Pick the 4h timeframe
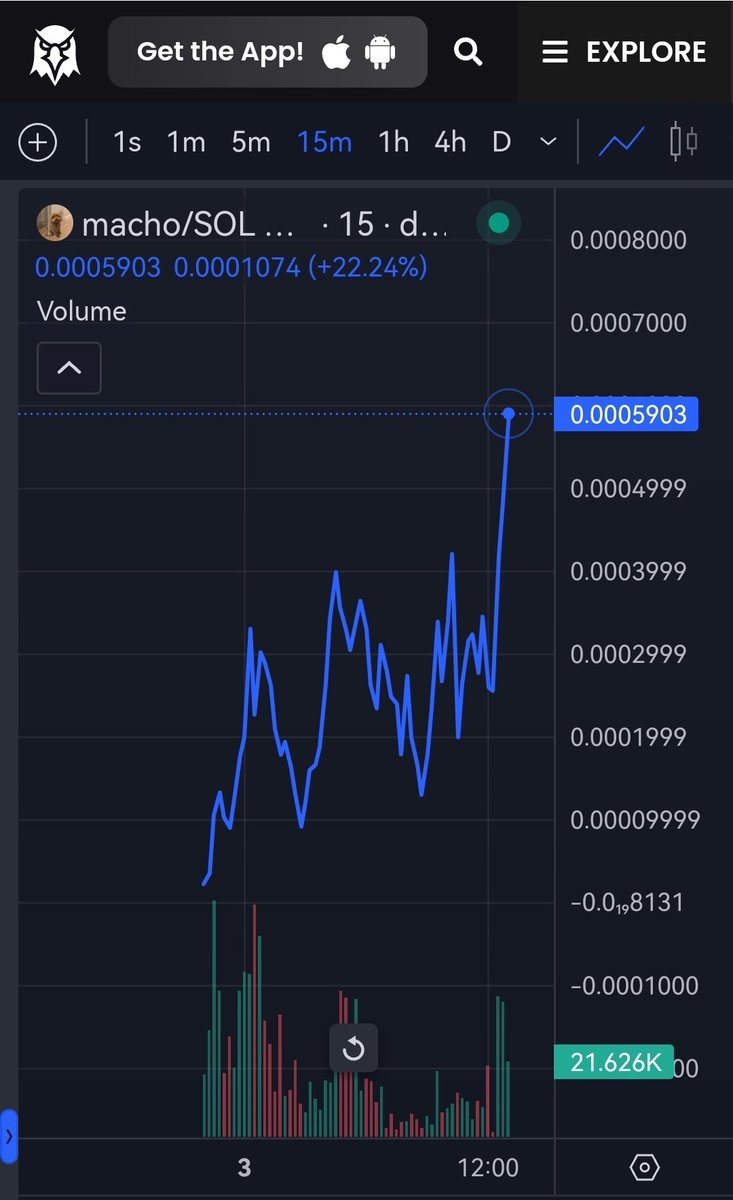 450,143
